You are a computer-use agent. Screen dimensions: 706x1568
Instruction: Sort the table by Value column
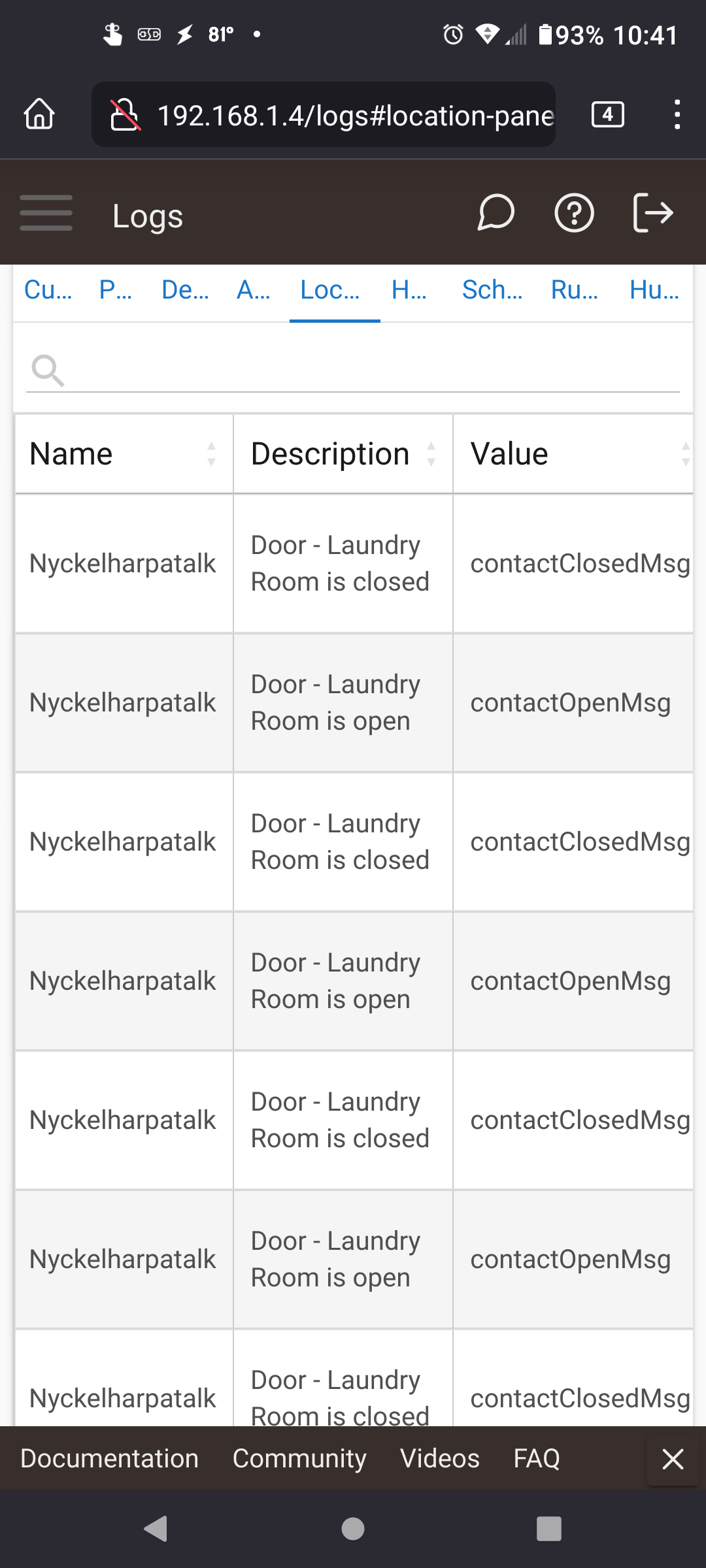(573, 454)
